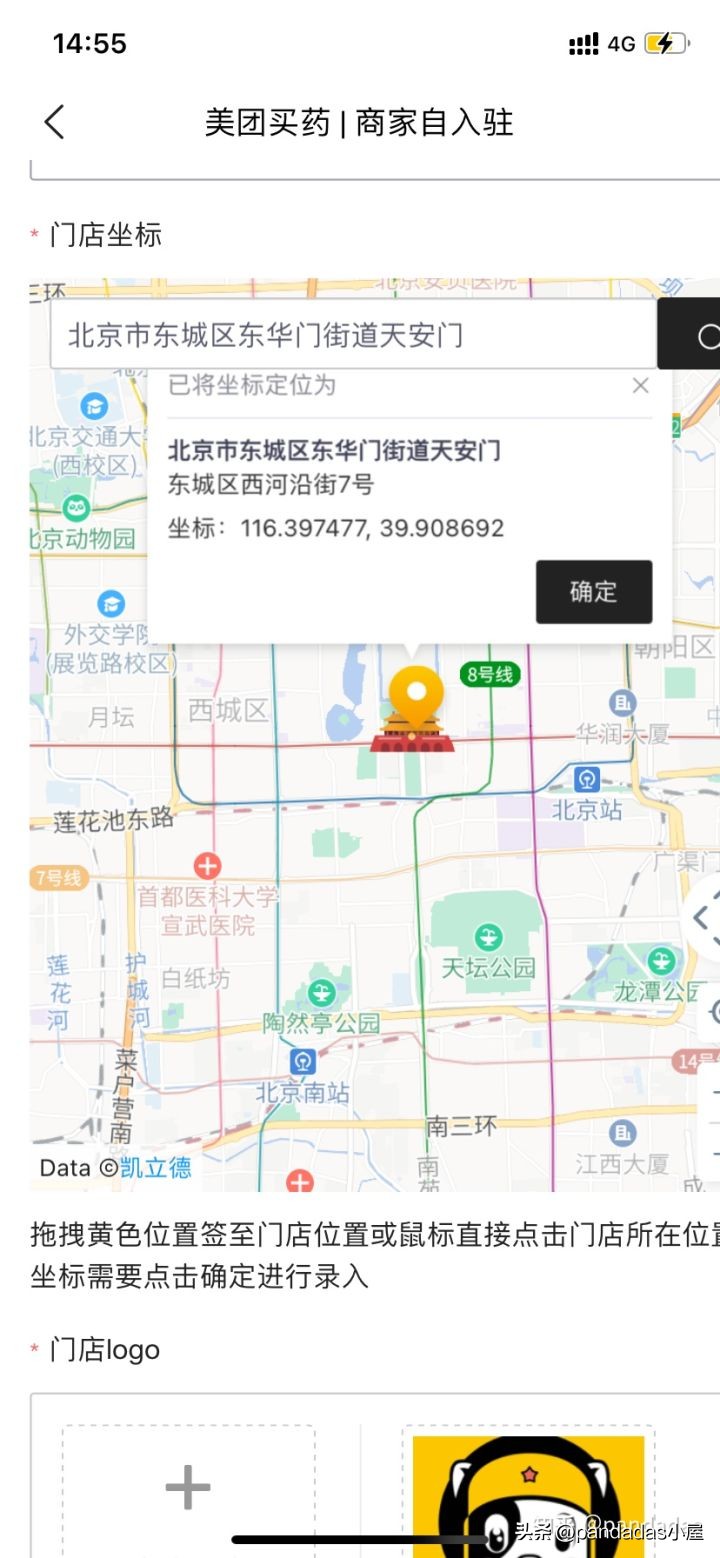
Task: Dismiss the coordinate popup with the X
Action: coord(640,385)
